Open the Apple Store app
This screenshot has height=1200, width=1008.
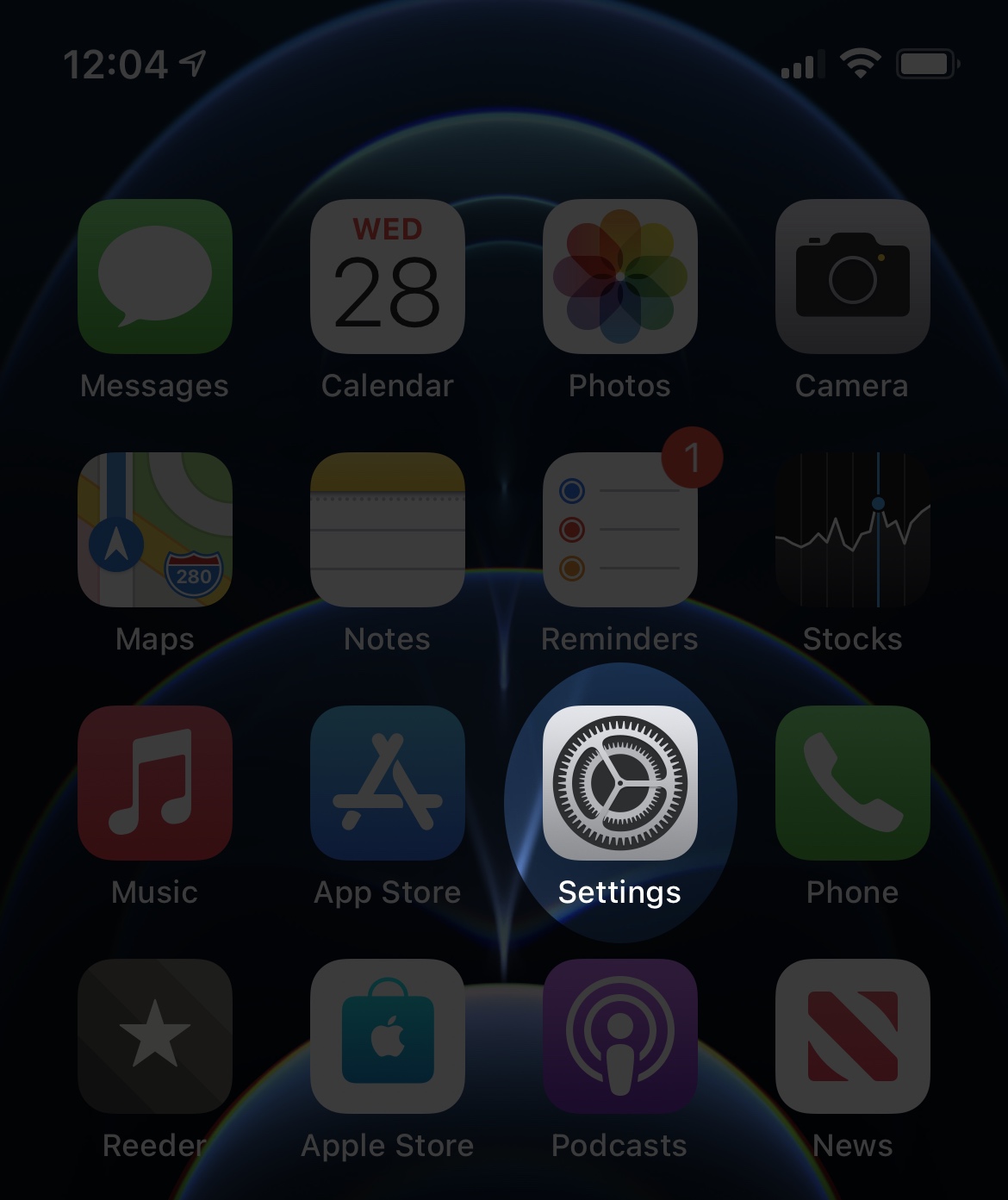pos(388,1035)
